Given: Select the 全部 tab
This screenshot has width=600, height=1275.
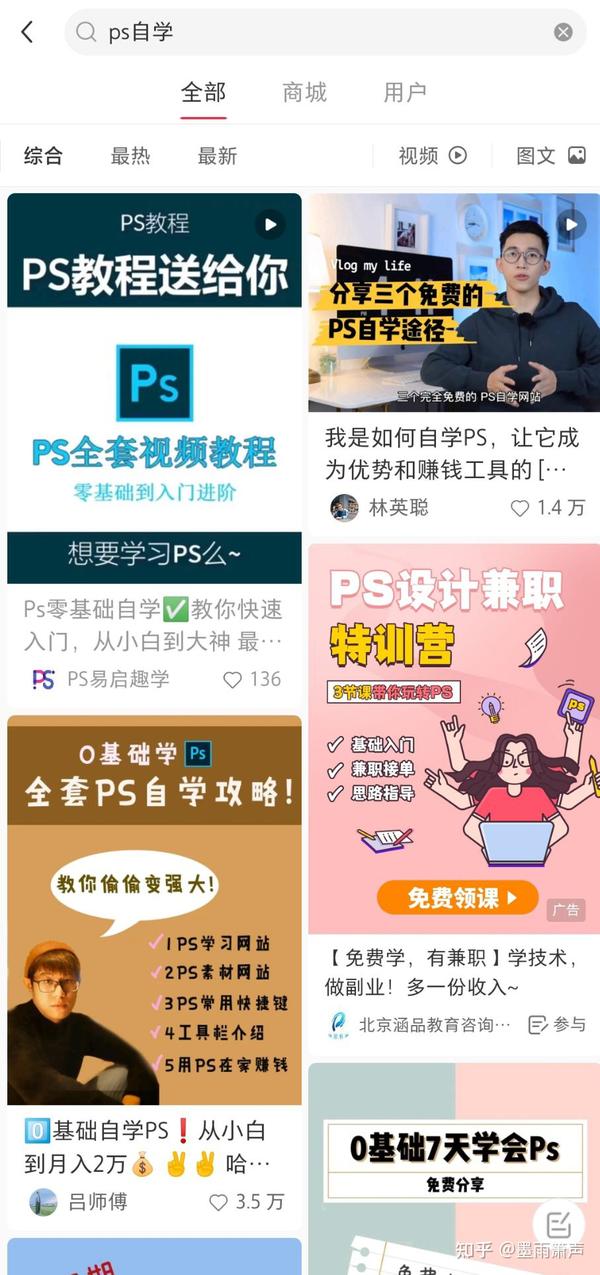Looking at the screenshot, I should coord(203,92).
